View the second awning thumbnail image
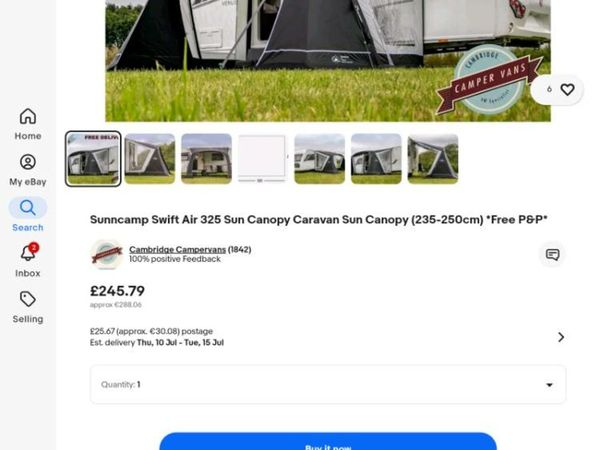This screenshot has height=450, width=600. coord(150,159)
